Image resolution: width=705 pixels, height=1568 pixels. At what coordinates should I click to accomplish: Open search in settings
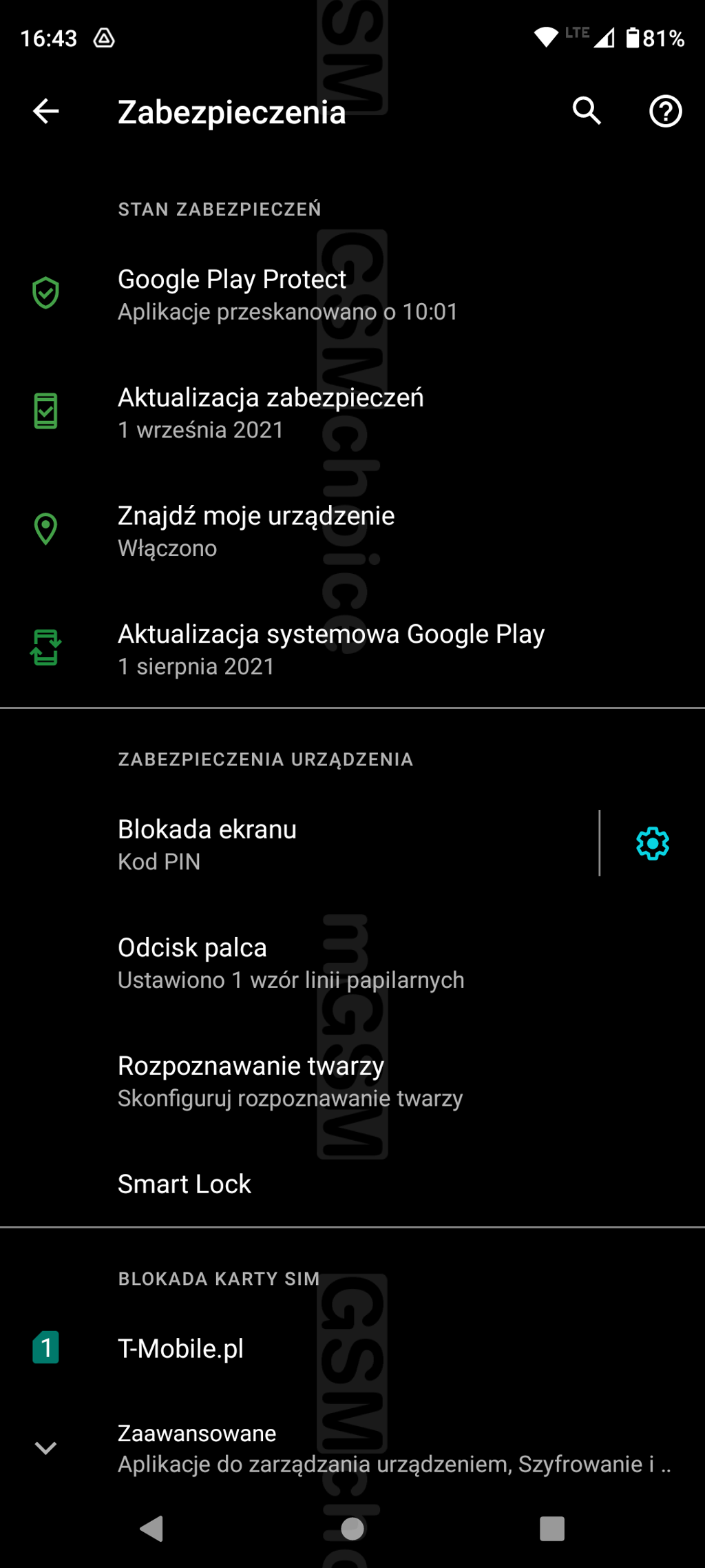pyautogui.click(x=587, y=111)
